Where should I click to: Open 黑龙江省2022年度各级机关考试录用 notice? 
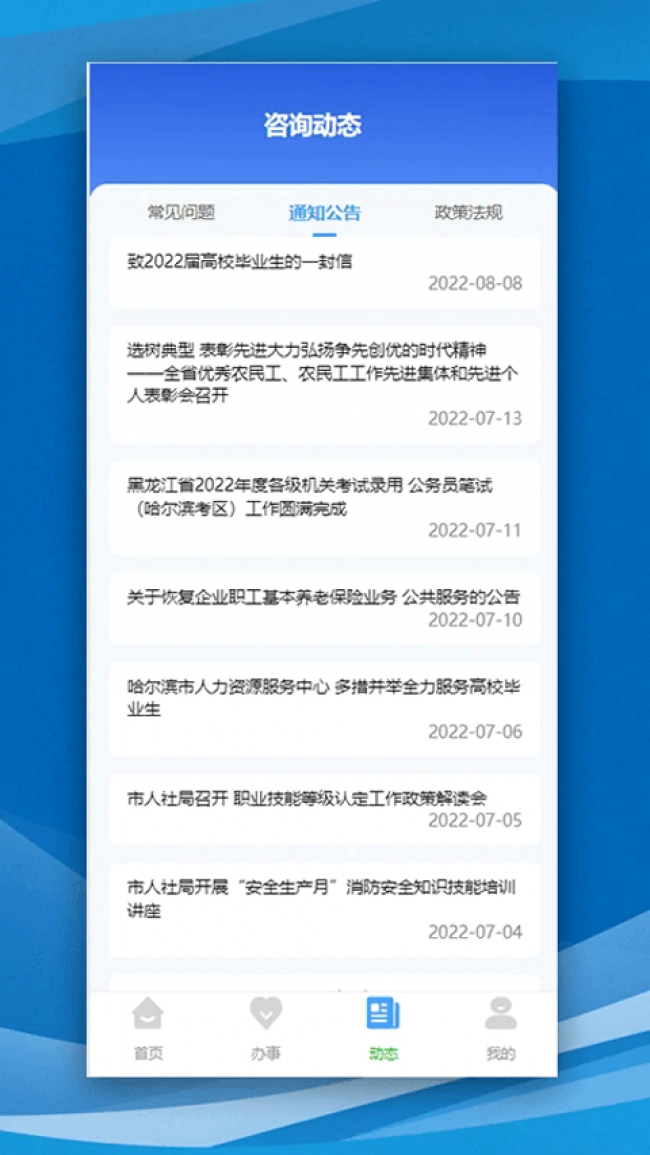point(324,507)
